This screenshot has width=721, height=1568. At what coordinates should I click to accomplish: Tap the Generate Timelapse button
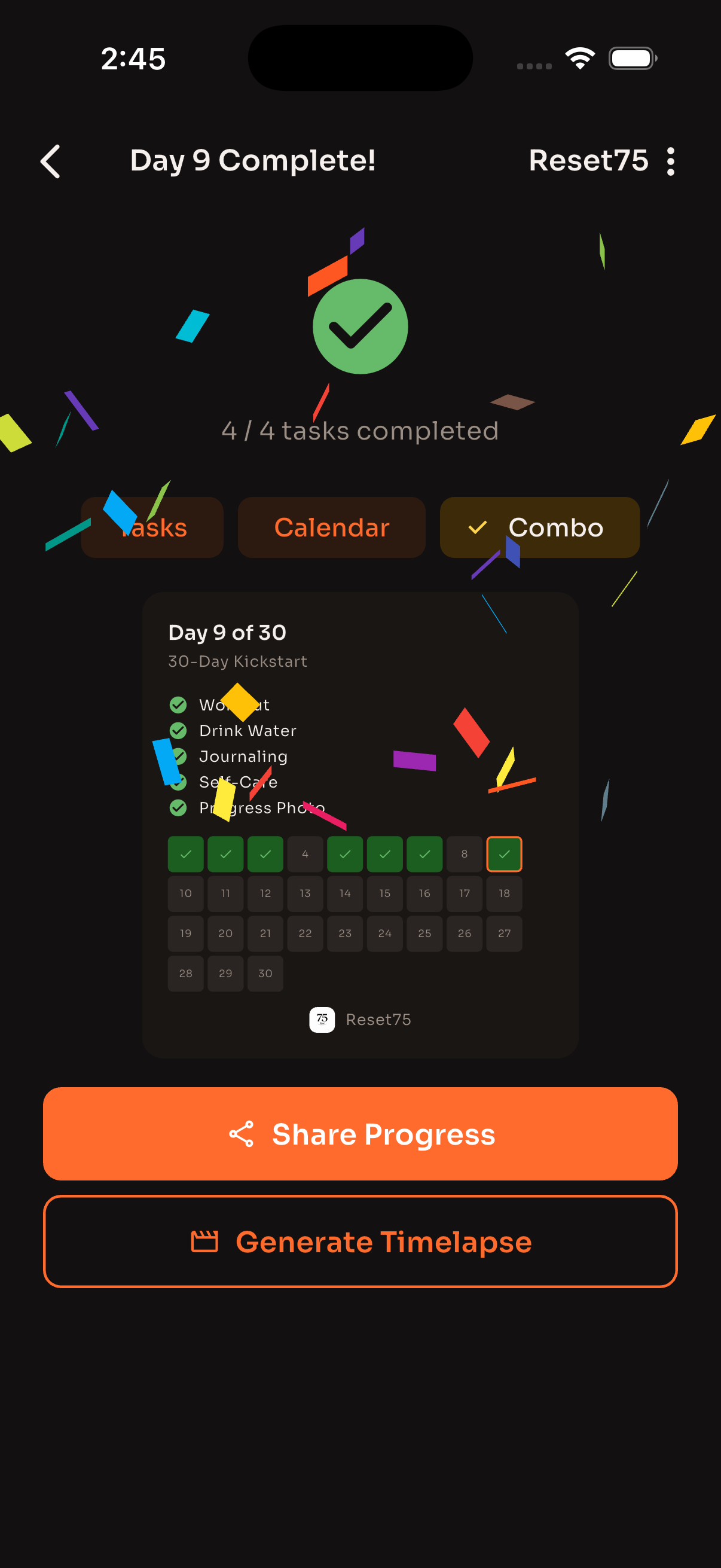360,1241
